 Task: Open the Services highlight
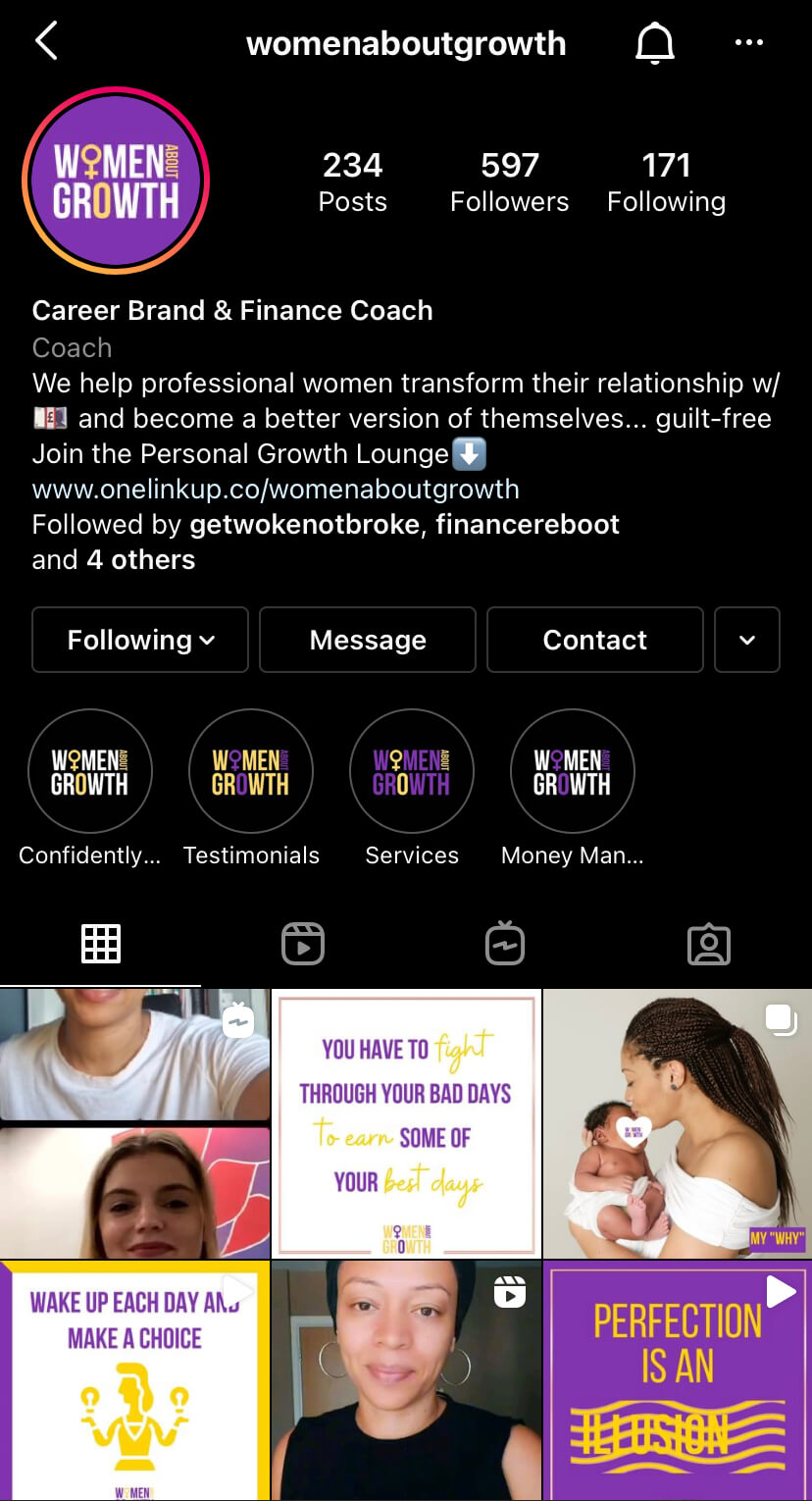[x=412, y=772]
